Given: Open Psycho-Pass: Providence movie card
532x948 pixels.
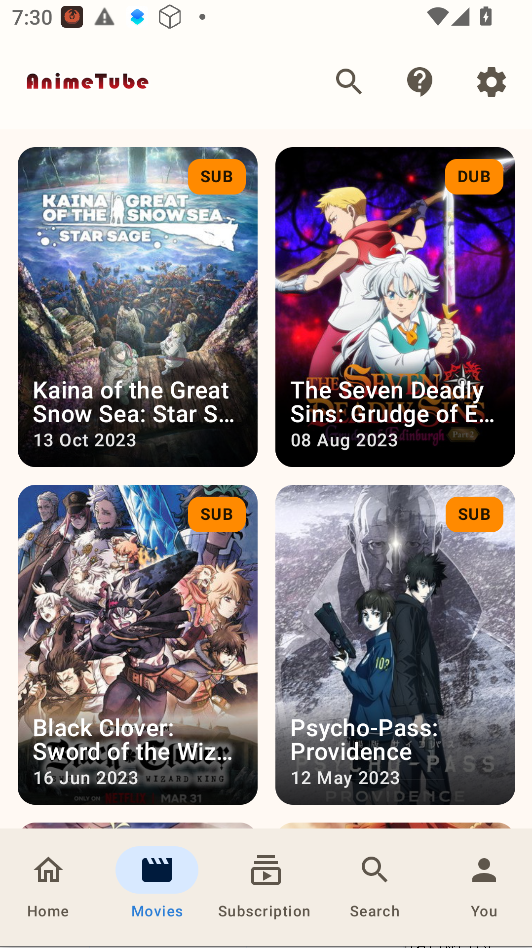Looking at the screenshot, I should [395, 644].
